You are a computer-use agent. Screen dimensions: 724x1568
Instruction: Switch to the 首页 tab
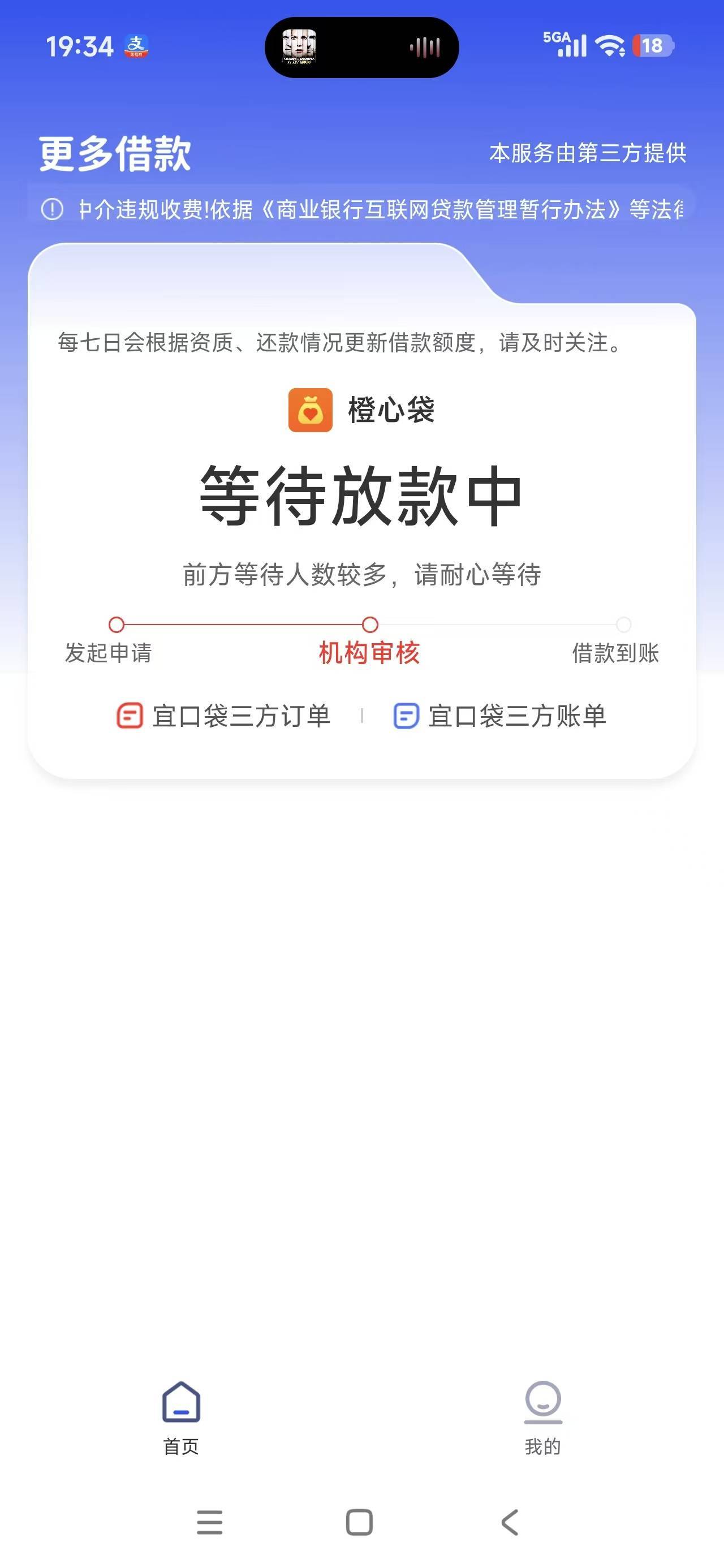click(x=181, y=1417)
